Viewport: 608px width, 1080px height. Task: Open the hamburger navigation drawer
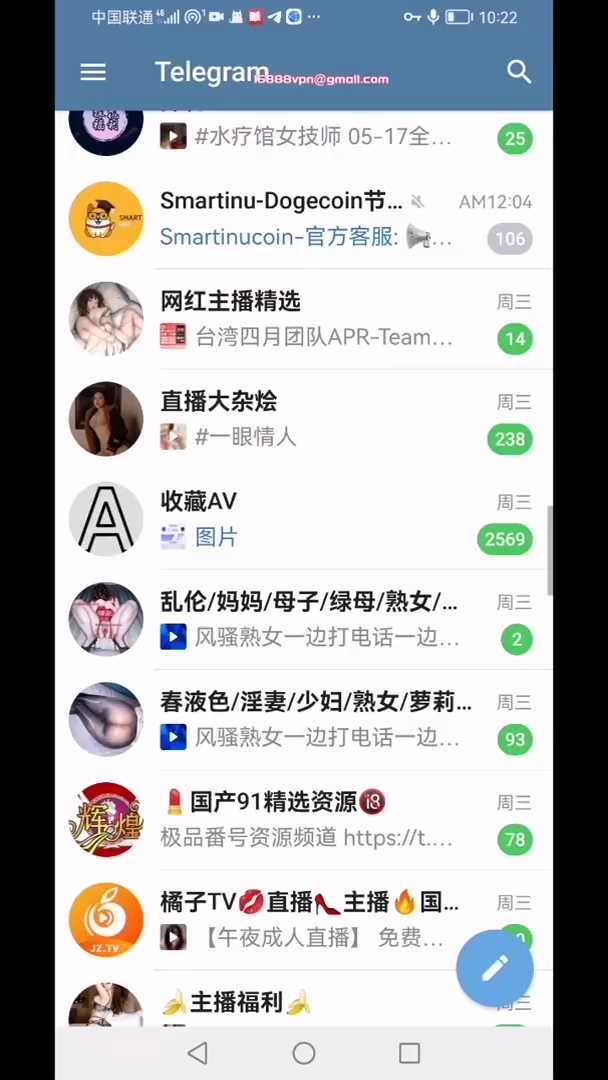93,72
